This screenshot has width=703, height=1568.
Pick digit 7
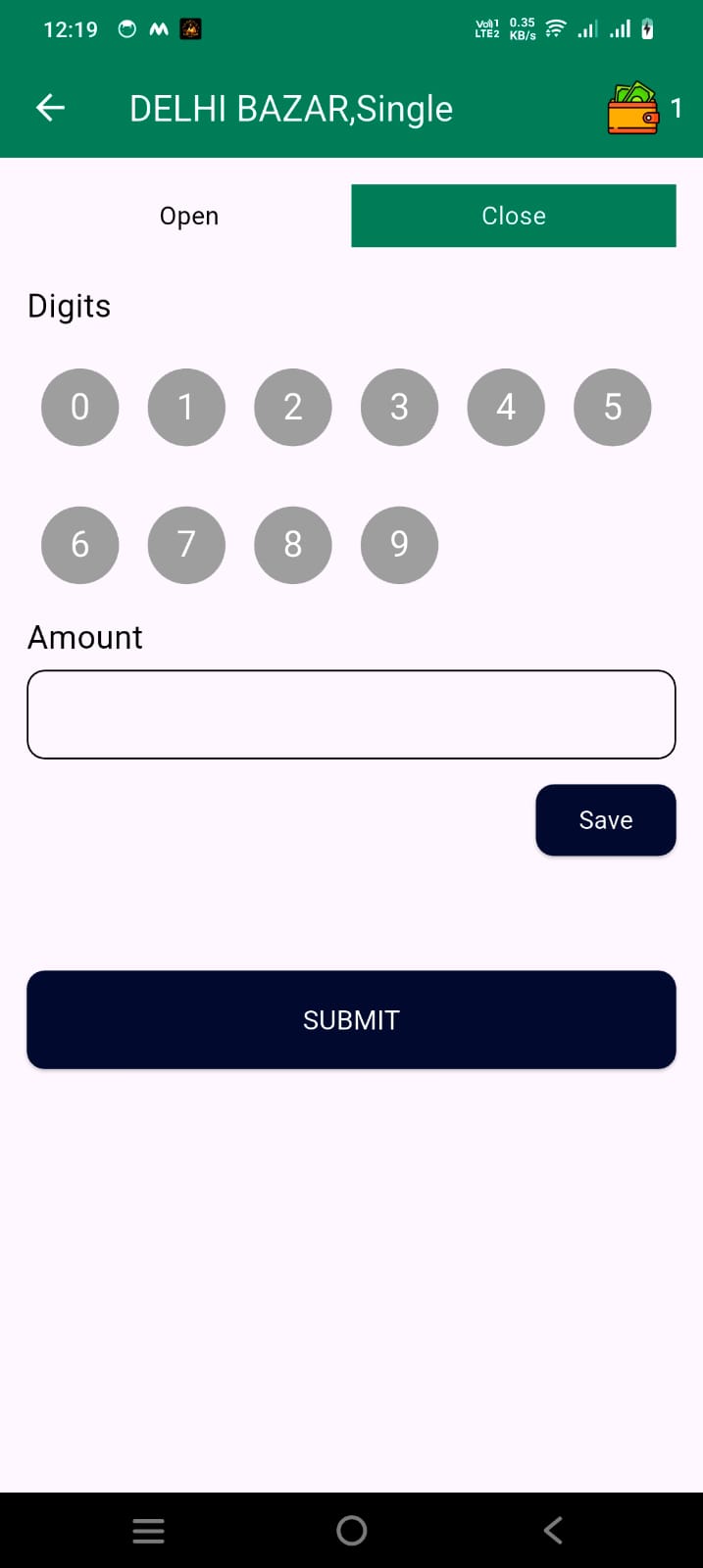(x=186, y=545)
